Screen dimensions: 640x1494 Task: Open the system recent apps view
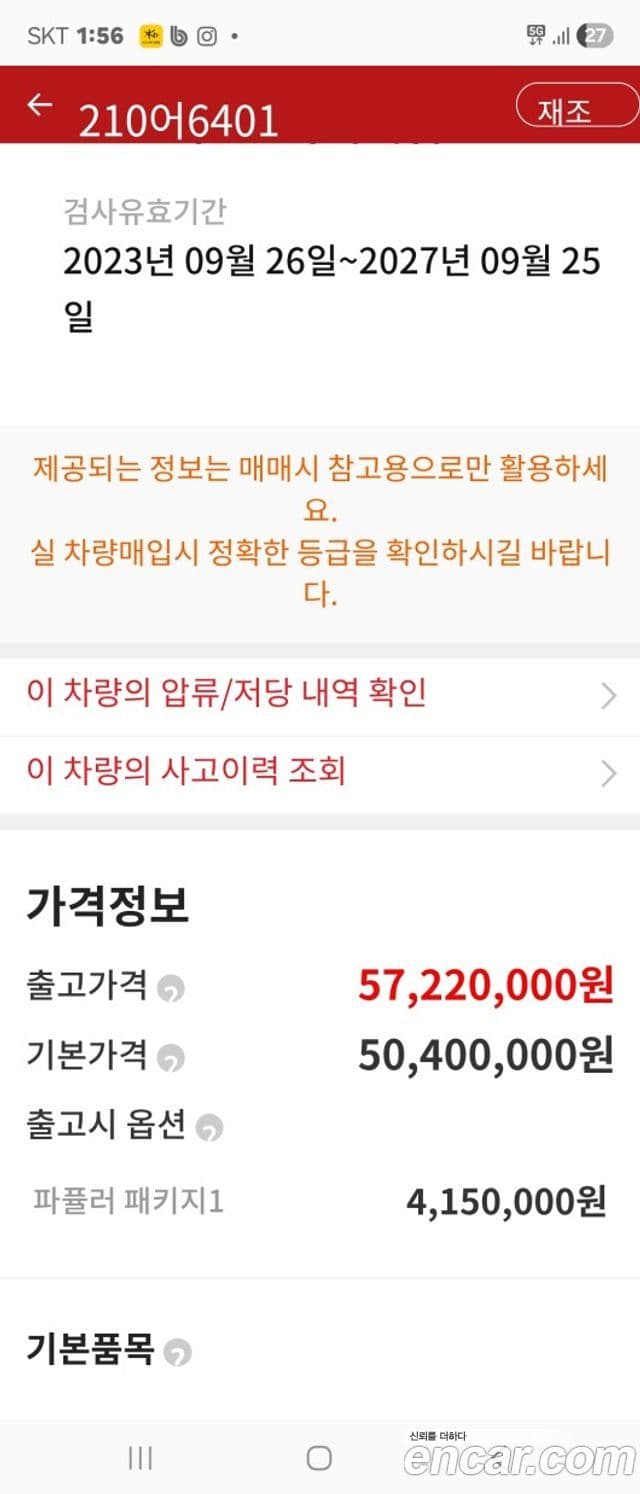(x=140, y=1458)
